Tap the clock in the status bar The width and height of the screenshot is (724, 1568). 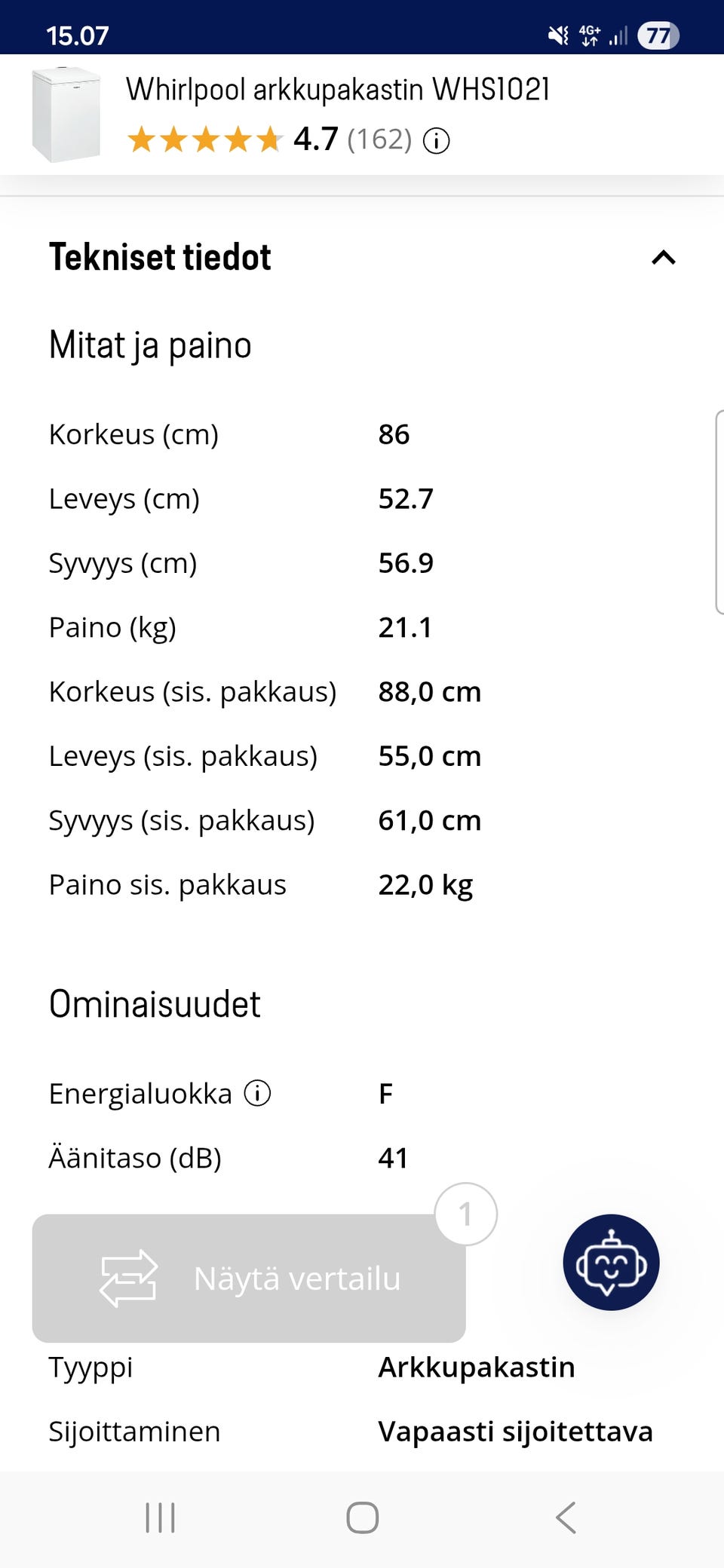pyautogui.click(x=76, y=34)
